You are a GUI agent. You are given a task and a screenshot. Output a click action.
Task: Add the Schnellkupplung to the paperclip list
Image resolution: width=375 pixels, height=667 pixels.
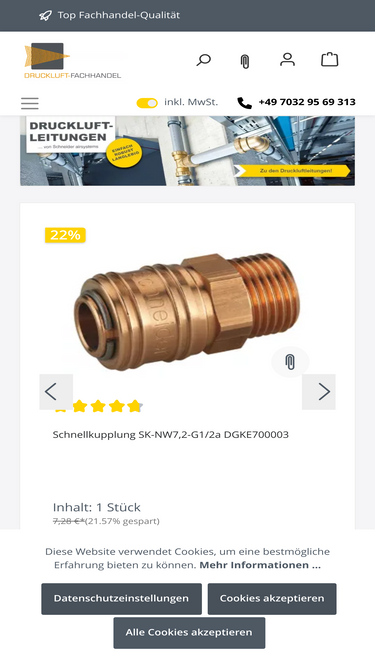(x=290, y=362)
